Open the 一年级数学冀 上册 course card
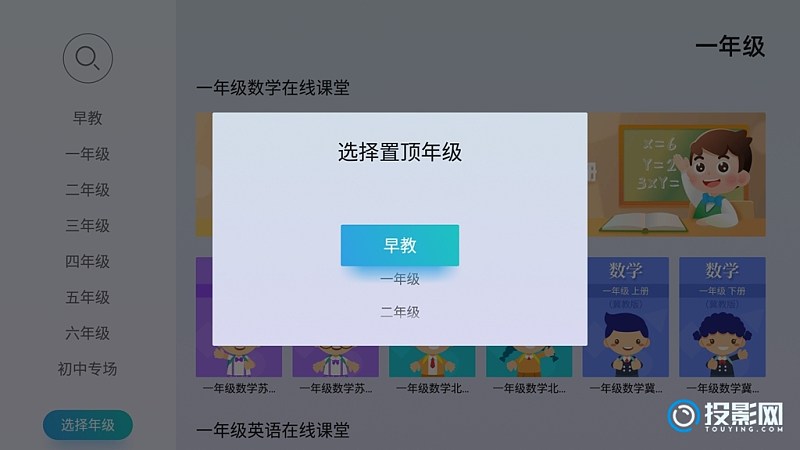 (x=625, y=320)
